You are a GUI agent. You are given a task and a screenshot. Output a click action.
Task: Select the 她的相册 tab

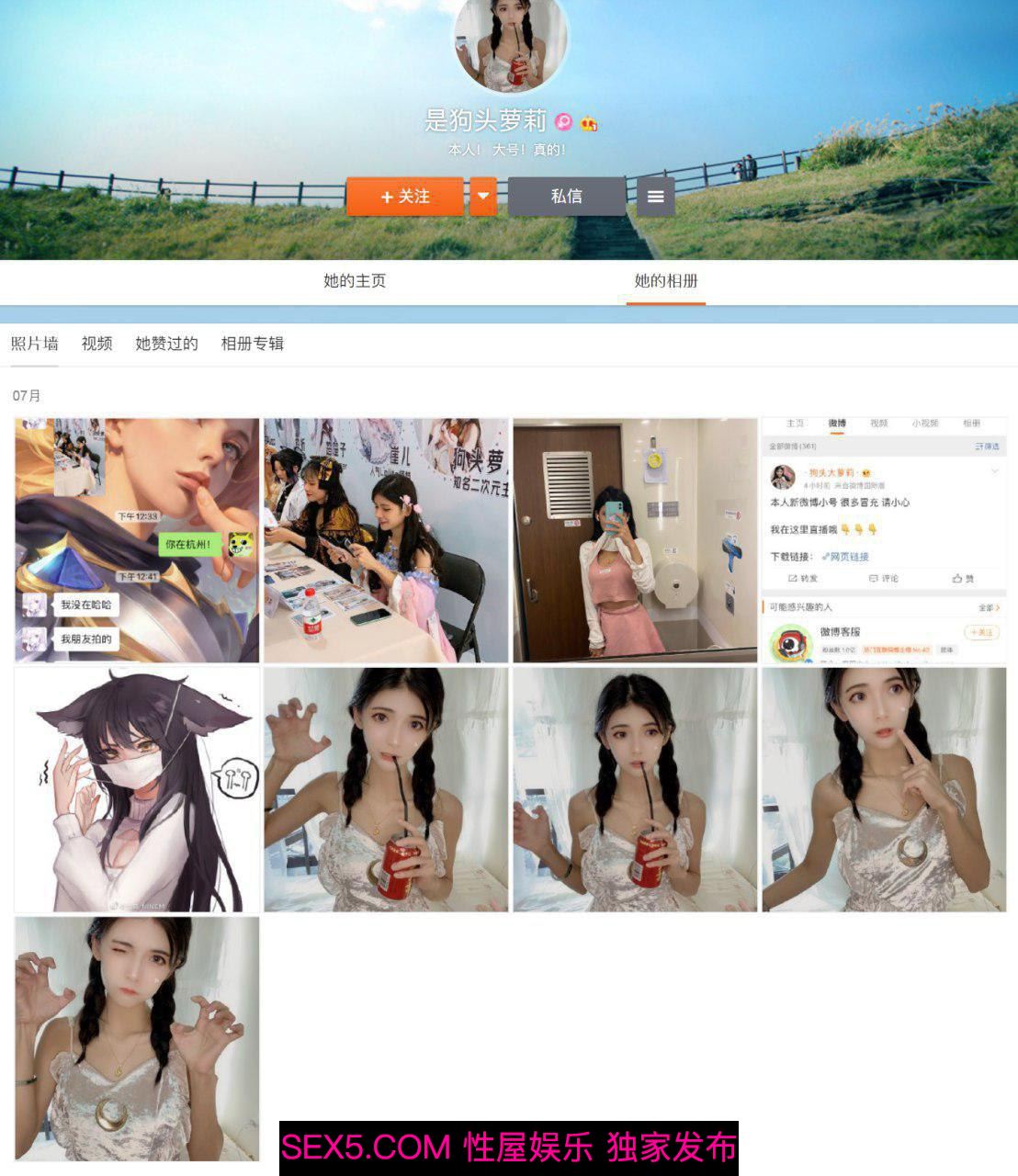click(x=666, y=281)
